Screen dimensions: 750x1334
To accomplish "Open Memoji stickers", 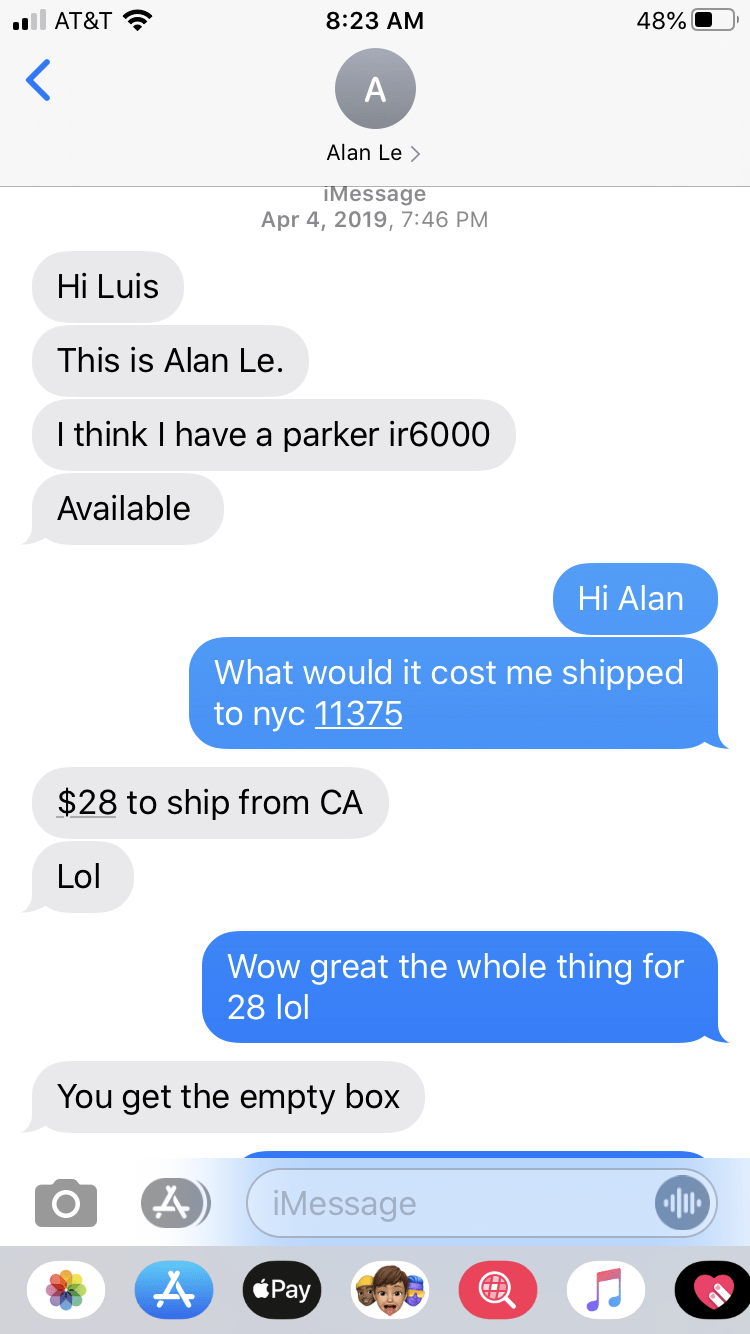I will (x=389, y=1290).
